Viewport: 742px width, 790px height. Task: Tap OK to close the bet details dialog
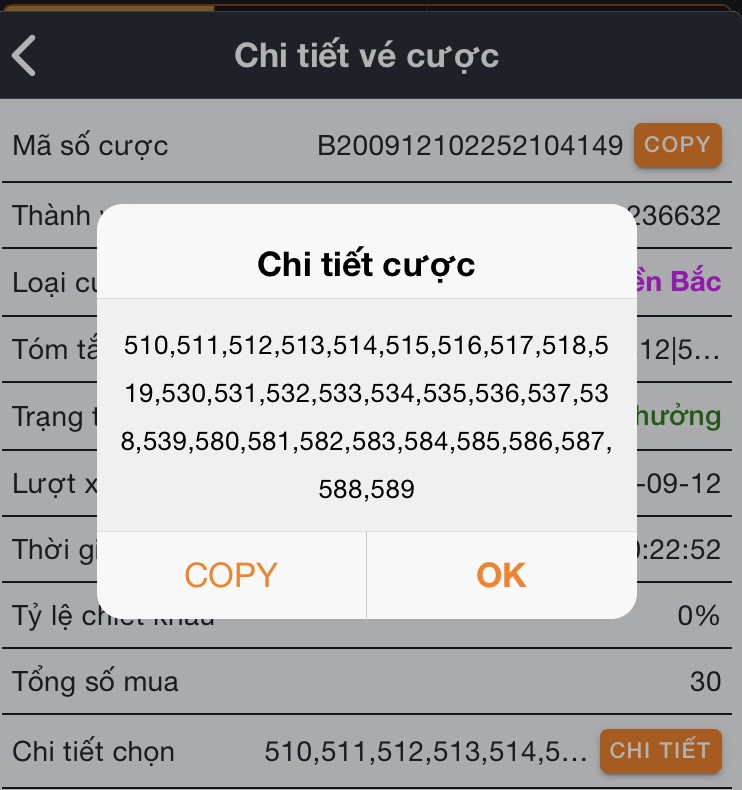pos(501,575)
